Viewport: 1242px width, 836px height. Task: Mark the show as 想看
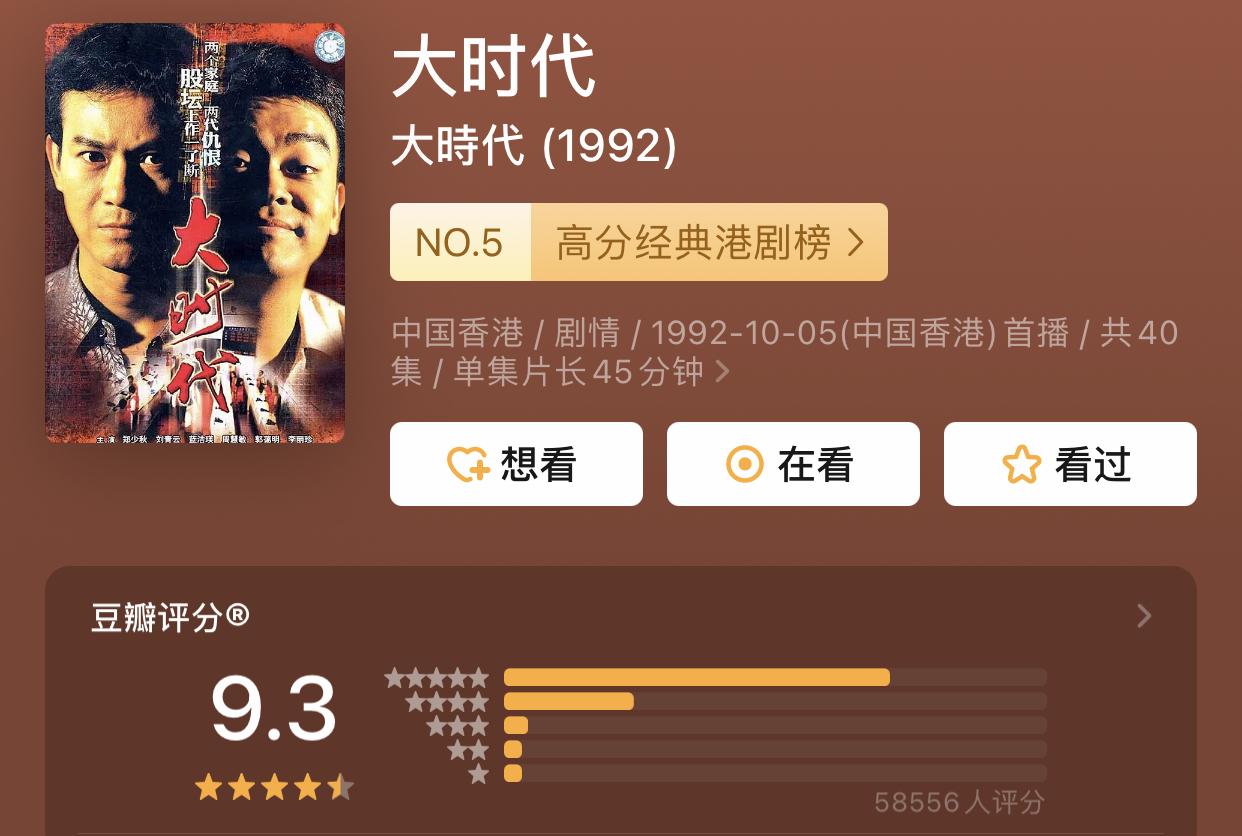(516, 464)
